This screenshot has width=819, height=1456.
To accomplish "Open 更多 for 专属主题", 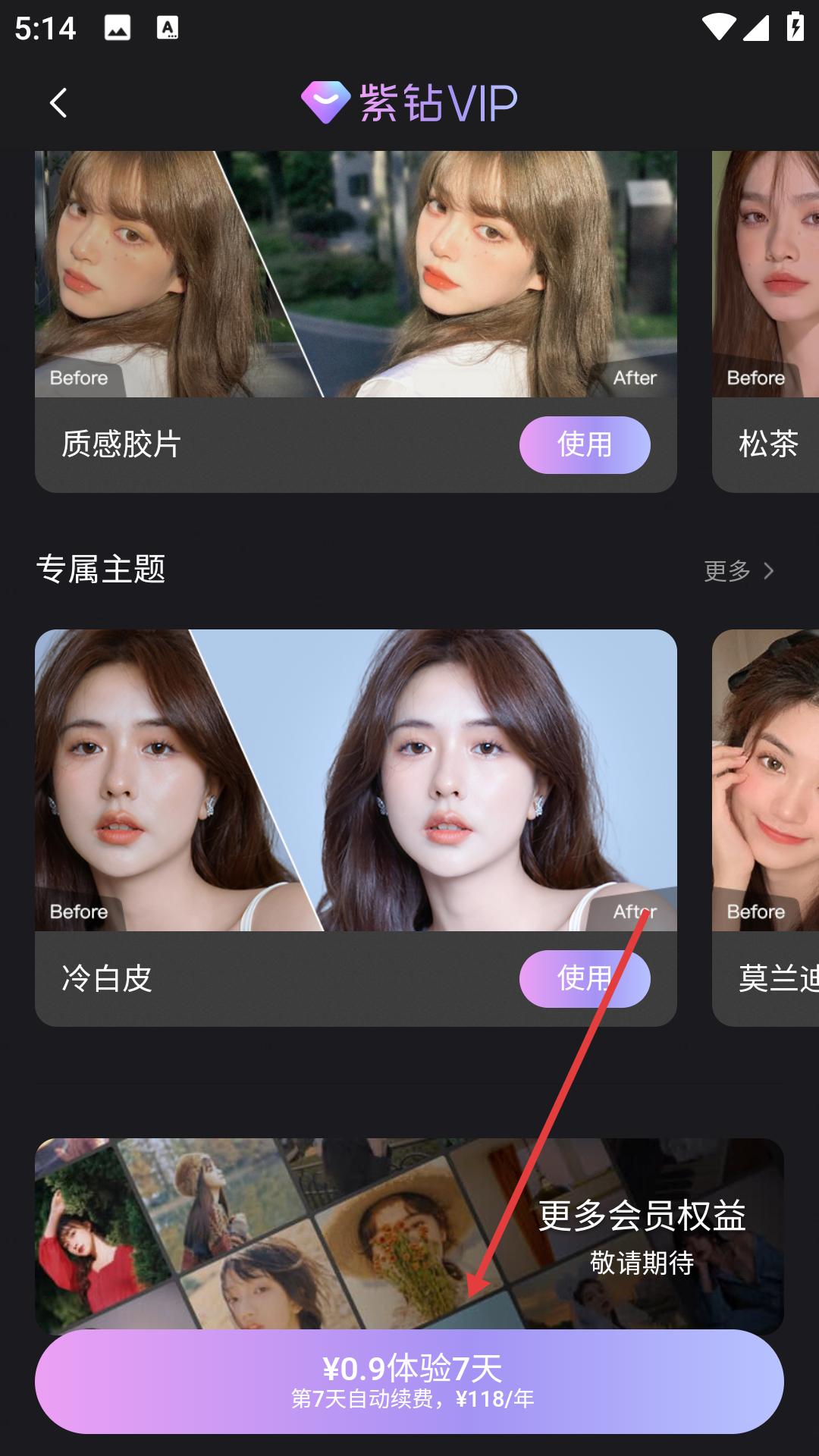I will [x=739, y=571].
